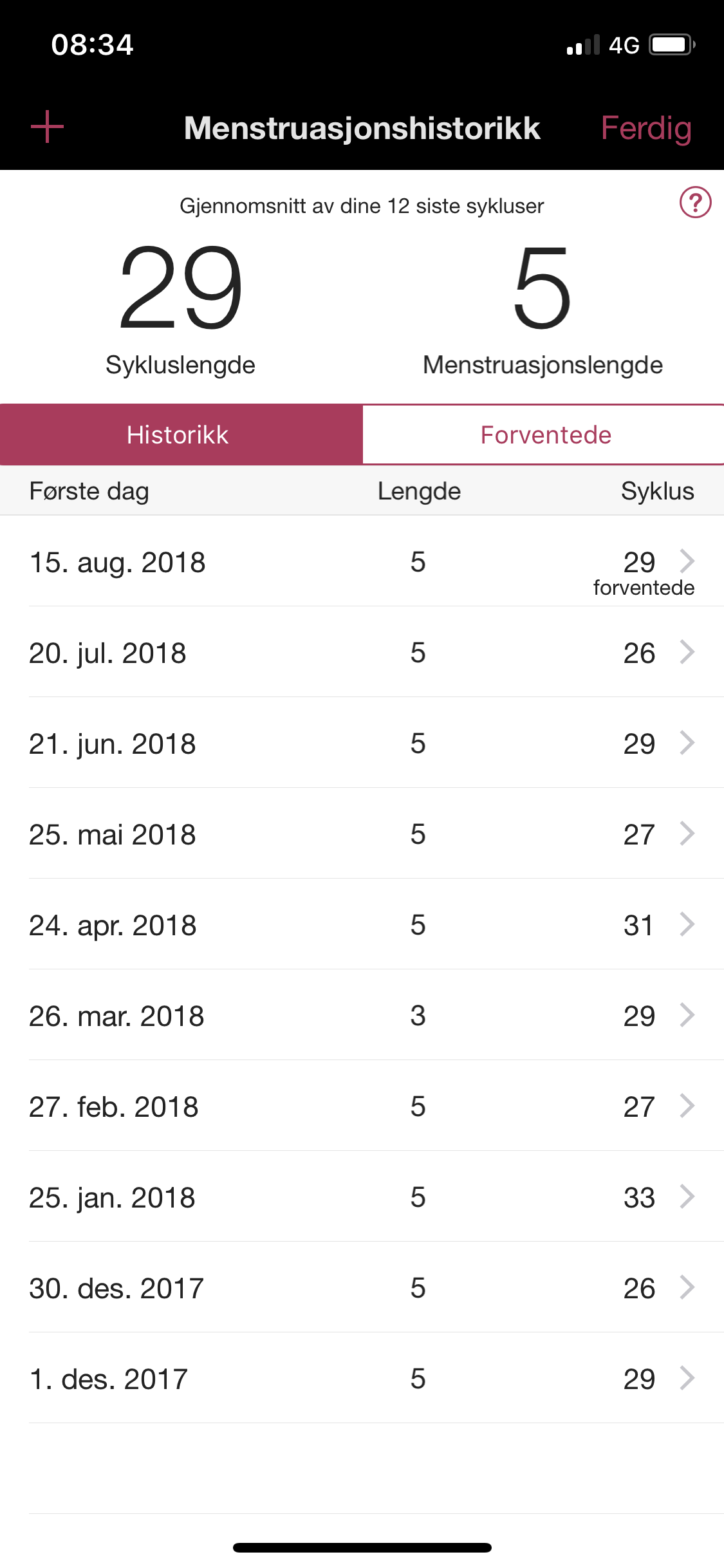Screen dimensions: 724x1568
Task: View details for 21. jun. 2018
Action: coord(362,743)
